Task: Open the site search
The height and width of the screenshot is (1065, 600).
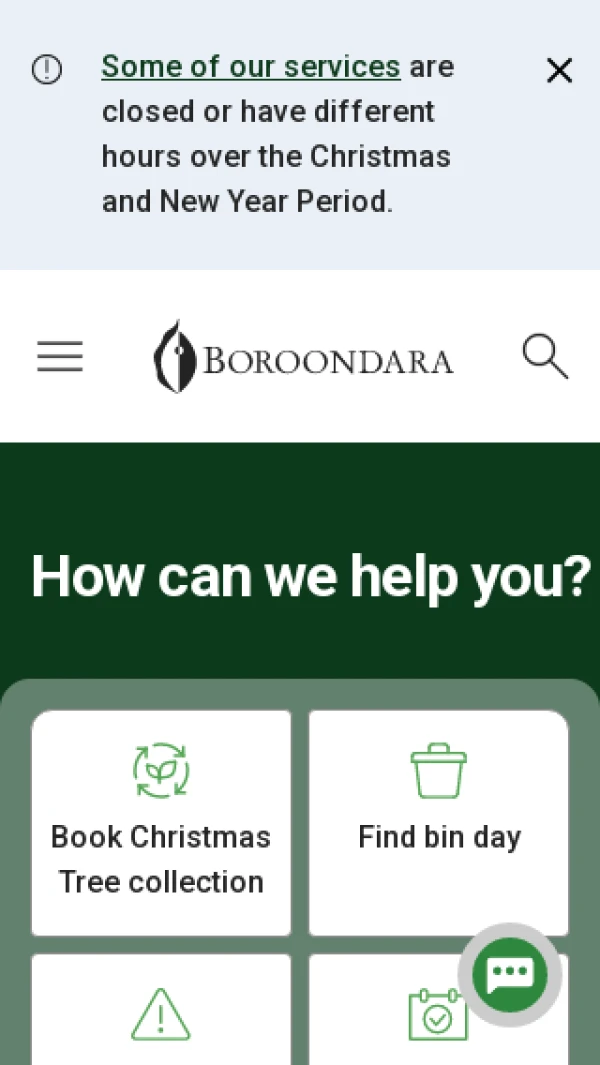Action: tap(545, 356)
